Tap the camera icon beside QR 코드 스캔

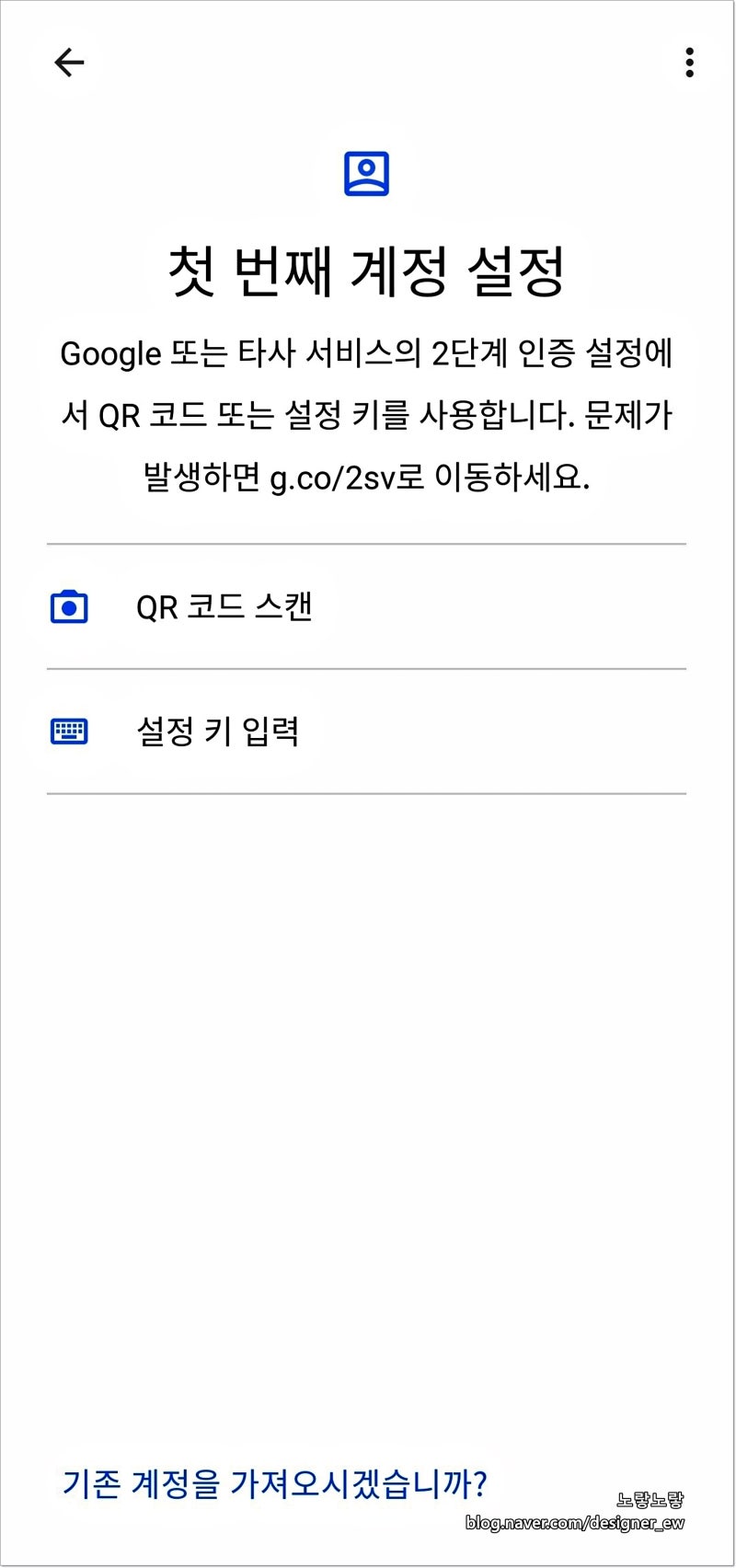tap(69, 605)
